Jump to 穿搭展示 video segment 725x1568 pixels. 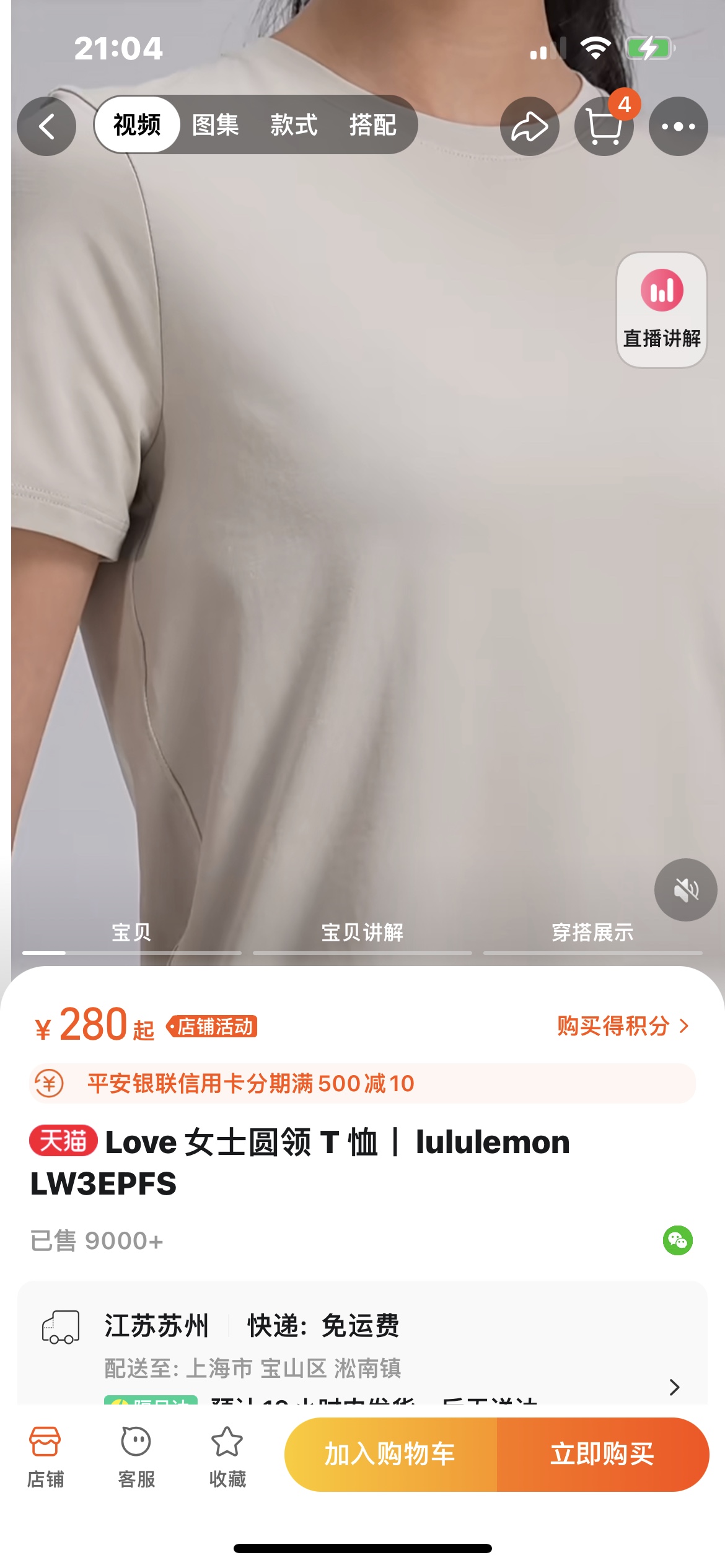(x=593, y=932)
